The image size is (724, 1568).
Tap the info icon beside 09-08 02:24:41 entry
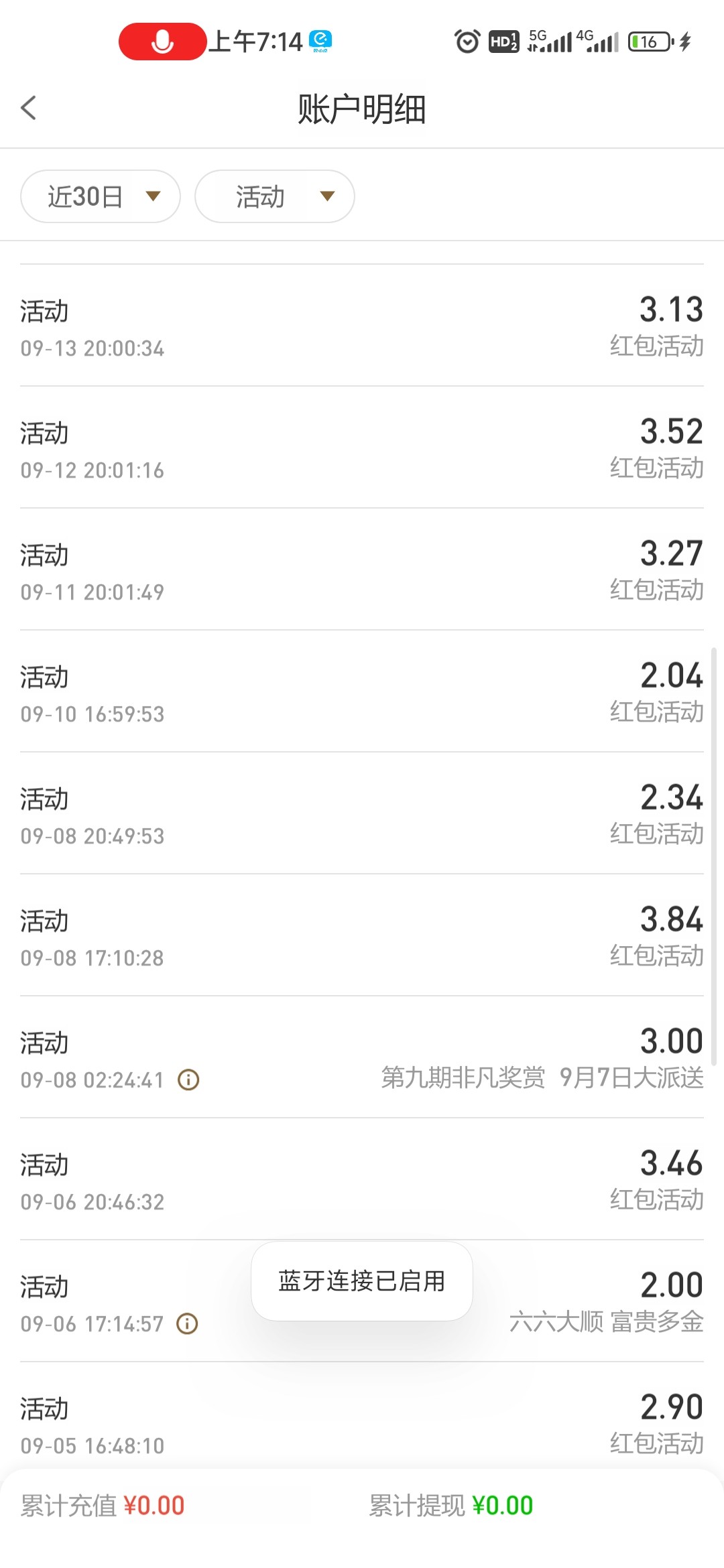[x=188, y=1080]
